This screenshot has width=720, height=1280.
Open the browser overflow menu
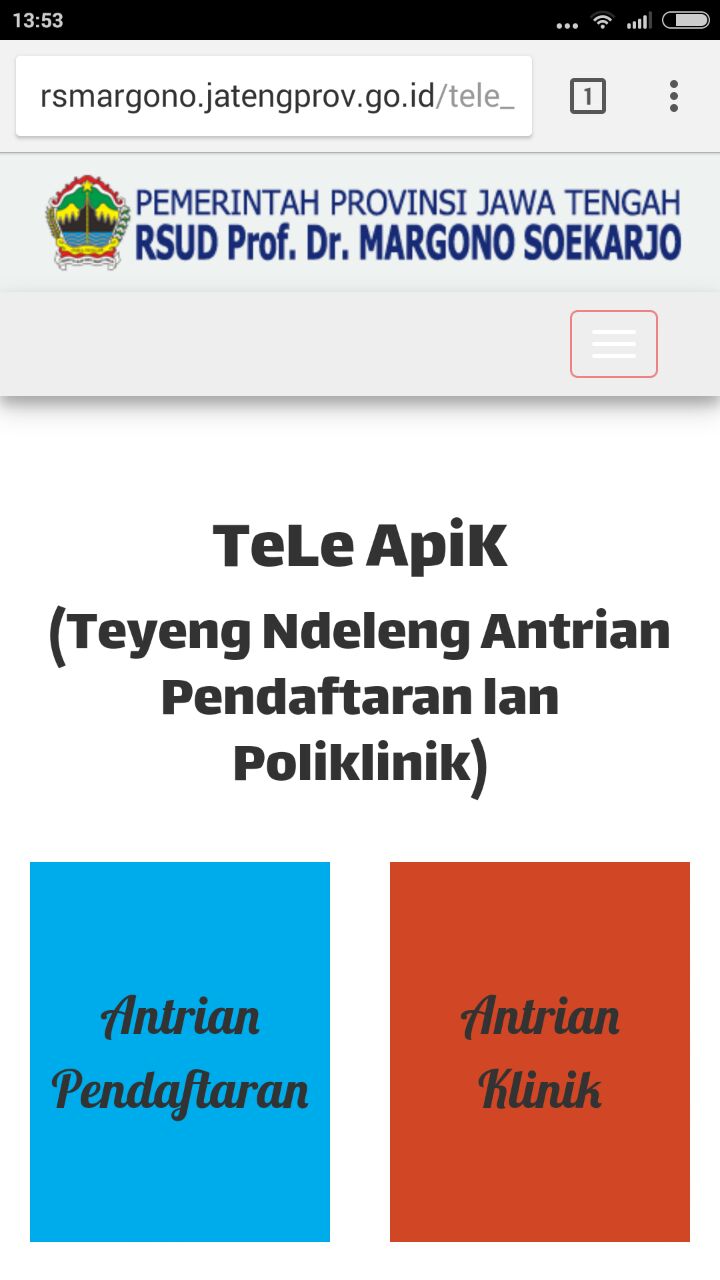point(674,96)
